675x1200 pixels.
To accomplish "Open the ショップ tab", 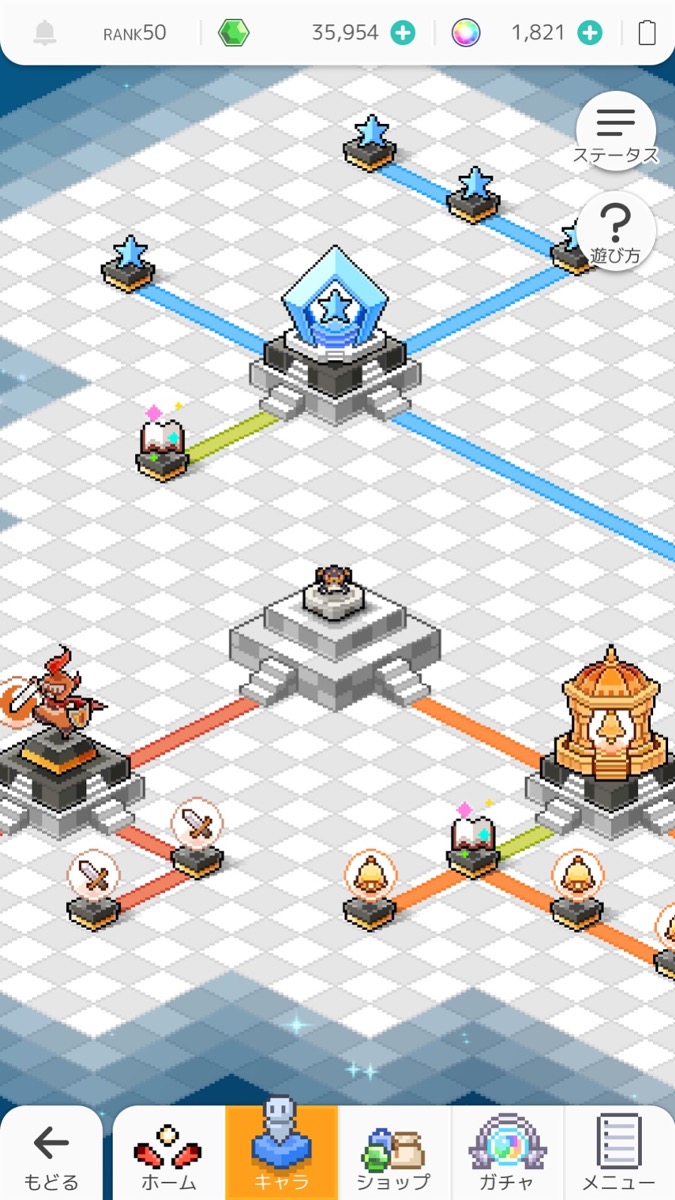I will click(394, 1155).
